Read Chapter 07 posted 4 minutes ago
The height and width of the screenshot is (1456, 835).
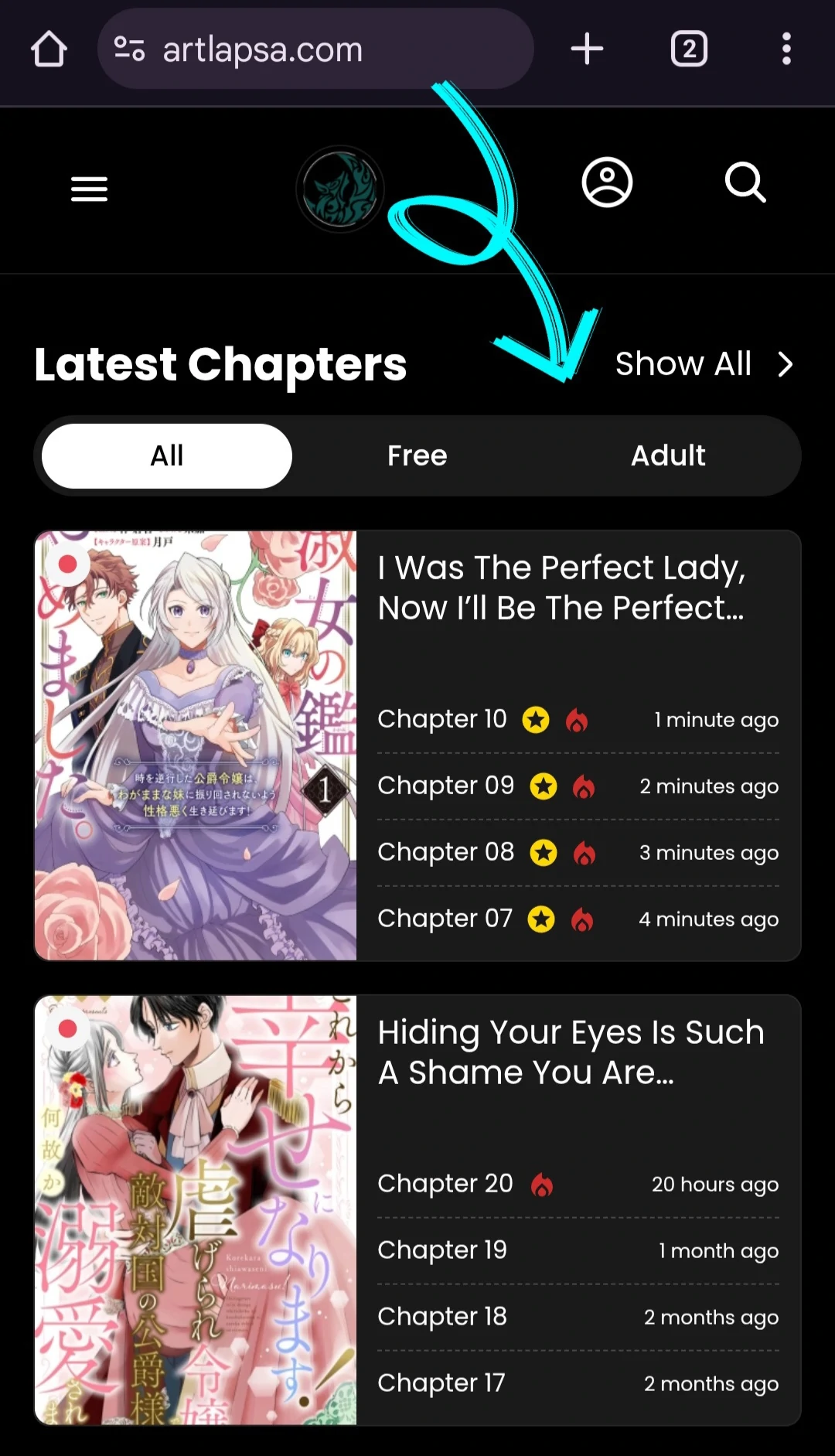445,919
